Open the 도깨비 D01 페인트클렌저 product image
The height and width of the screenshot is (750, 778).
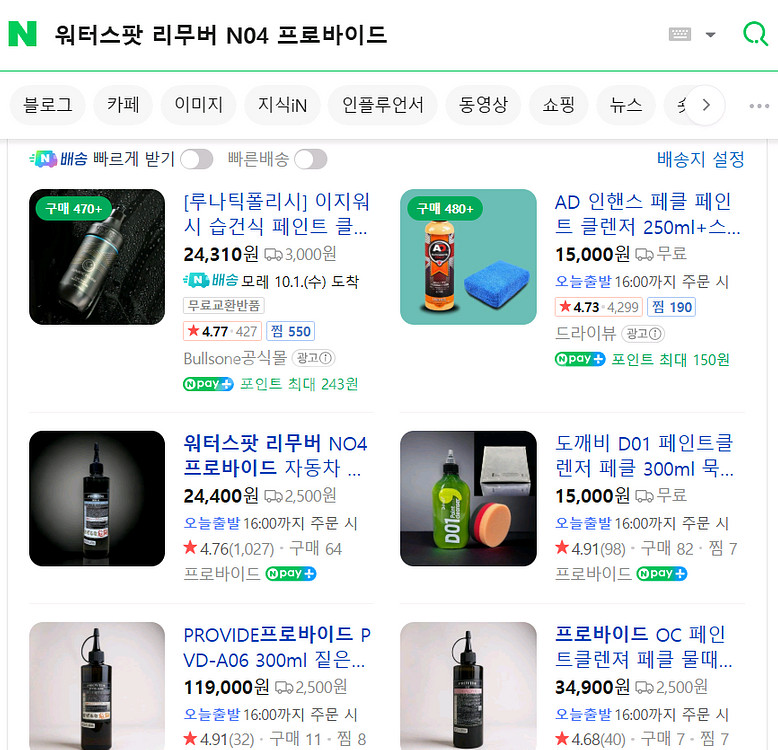468,498
